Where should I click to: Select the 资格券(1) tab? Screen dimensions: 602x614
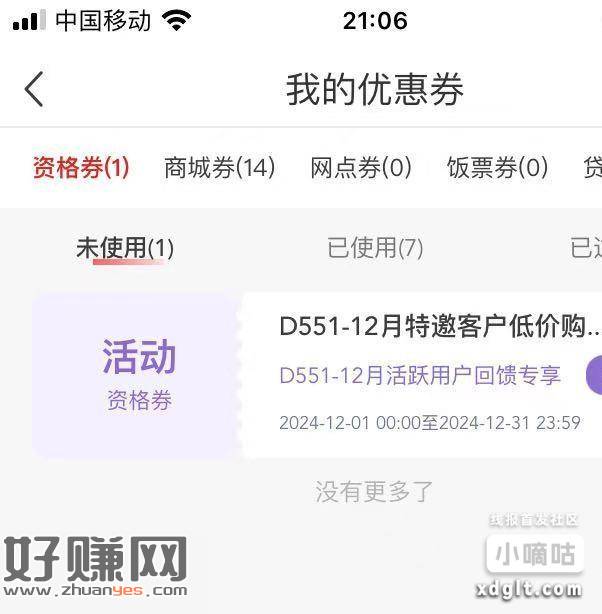(81, 167)
